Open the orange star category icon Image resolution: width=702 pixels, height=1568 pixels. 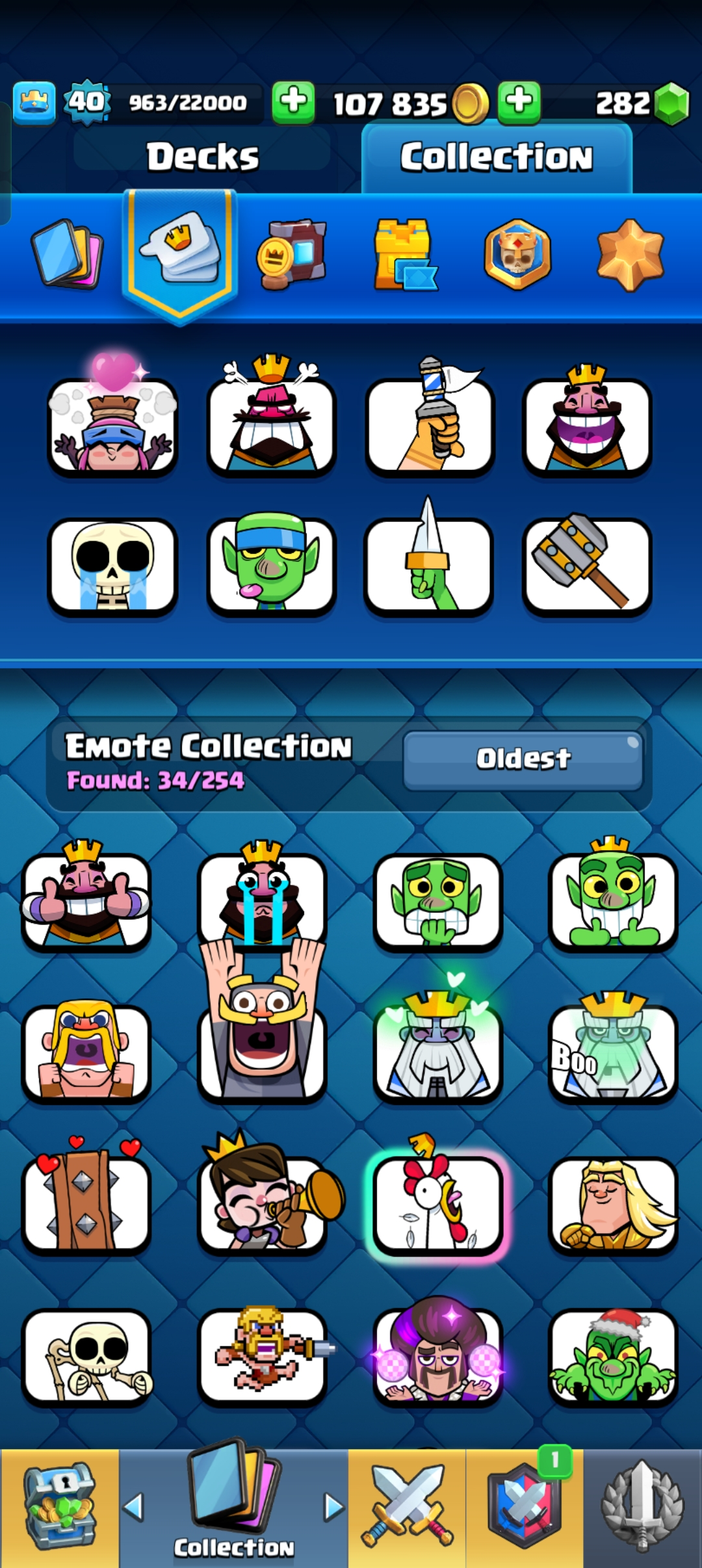tap(630, 254)
